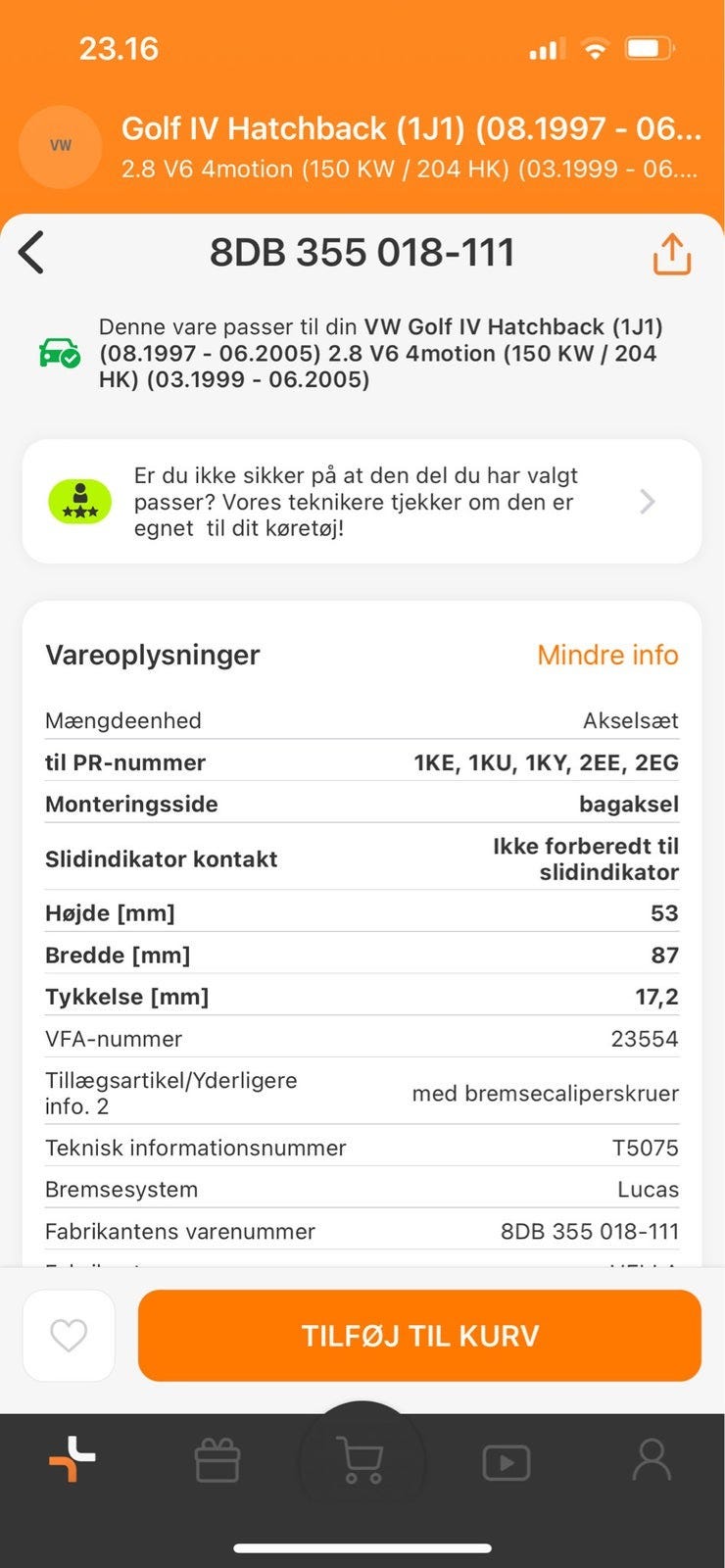
Task: Open the gift section in bottom navigation
Action: (x=217, y=1460)
